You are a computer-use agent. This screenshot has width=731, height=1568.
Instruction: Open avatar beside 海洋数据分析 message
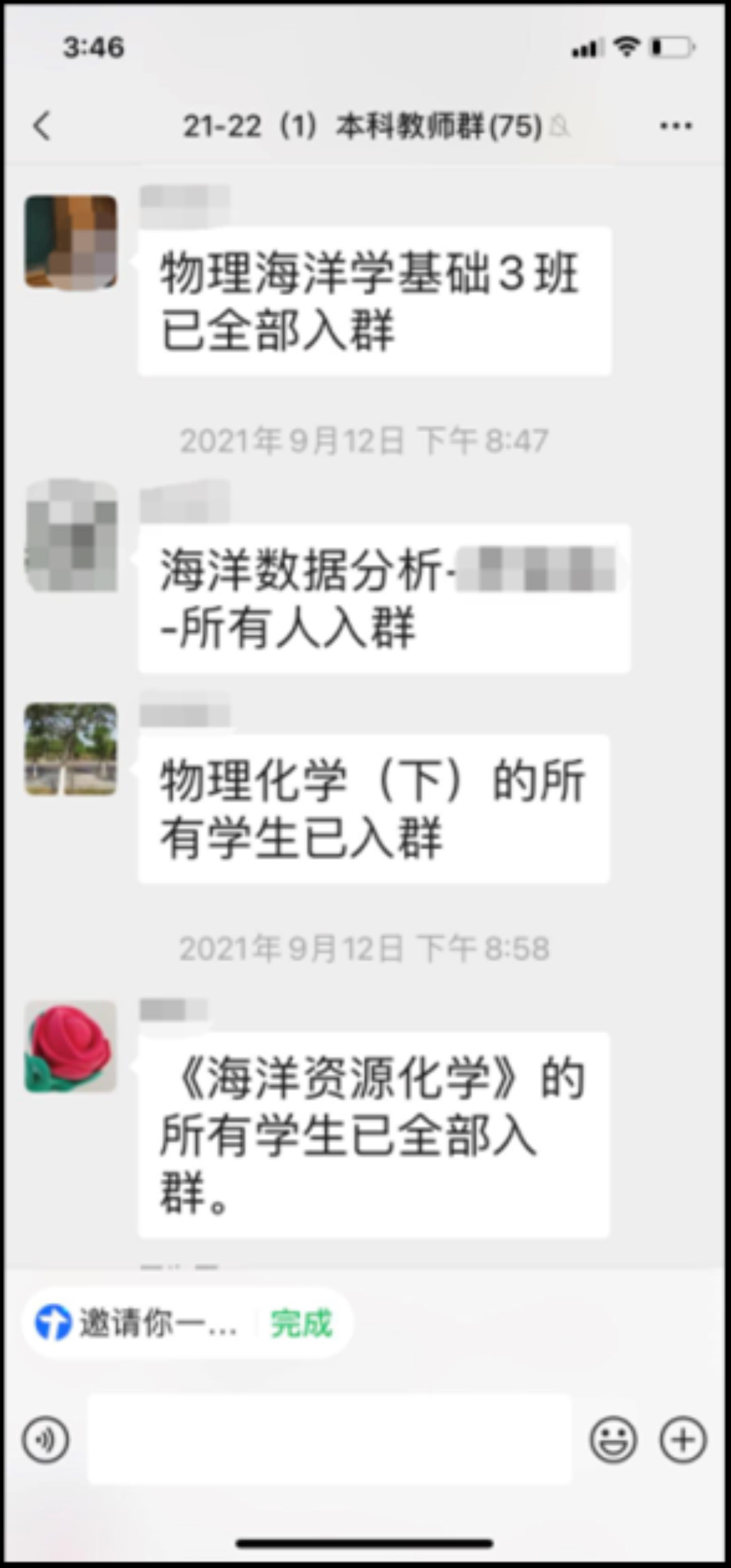coord(71,536)
